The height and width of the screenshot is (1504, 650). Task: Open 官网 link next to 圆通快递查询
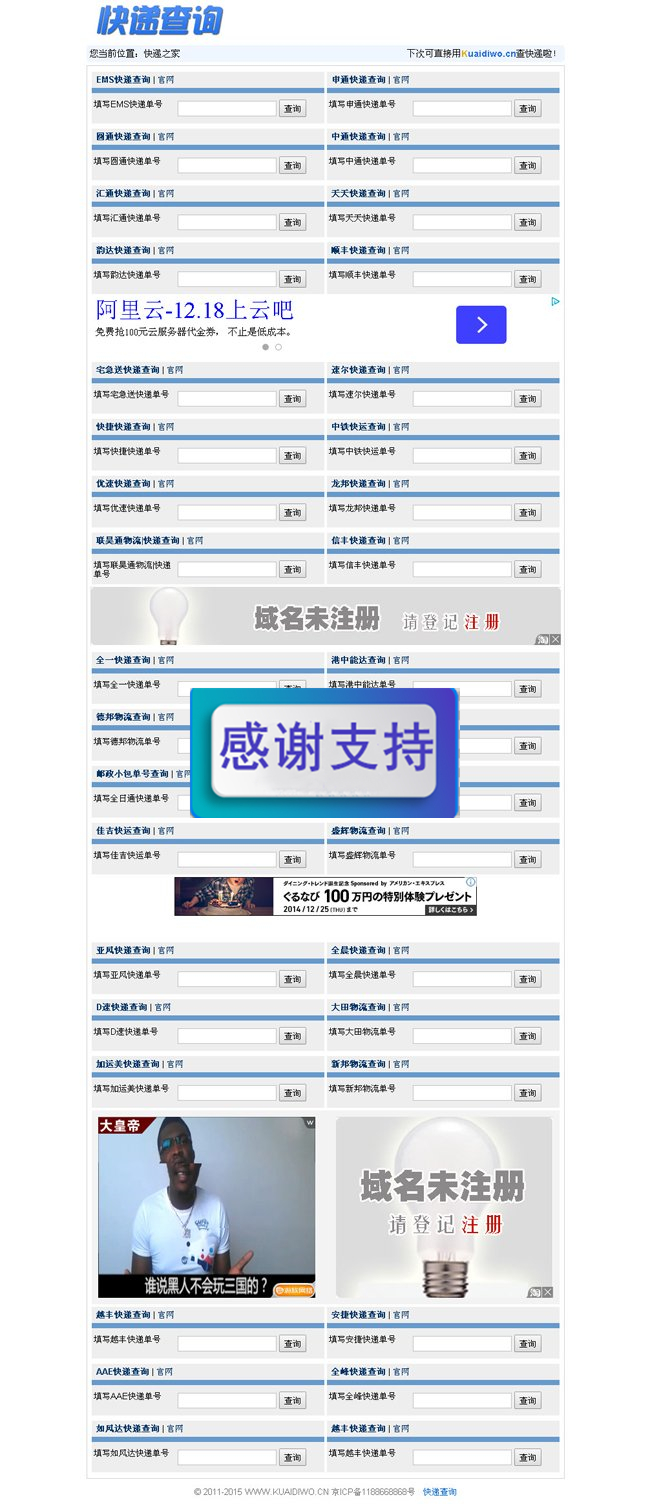166,137
